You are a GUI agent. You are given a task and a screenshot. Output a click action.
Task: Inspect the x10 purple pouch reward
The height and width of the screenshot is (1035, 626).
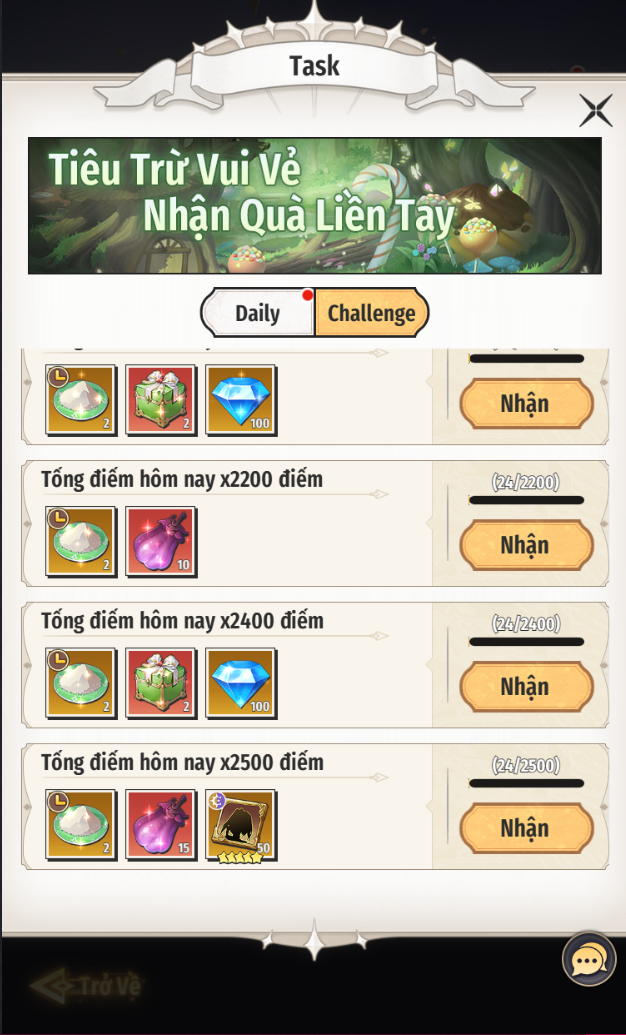pyautogui.click(x=161, y=541)
